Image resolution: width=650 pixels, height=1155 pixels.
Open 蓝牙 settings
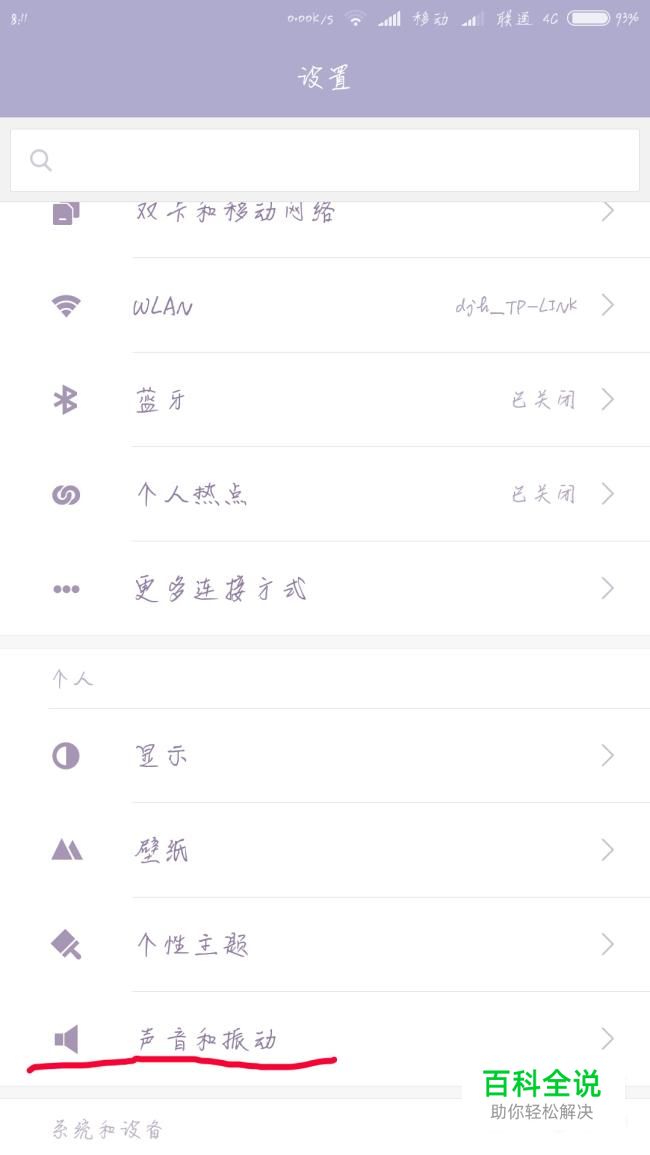click(325, 400)
